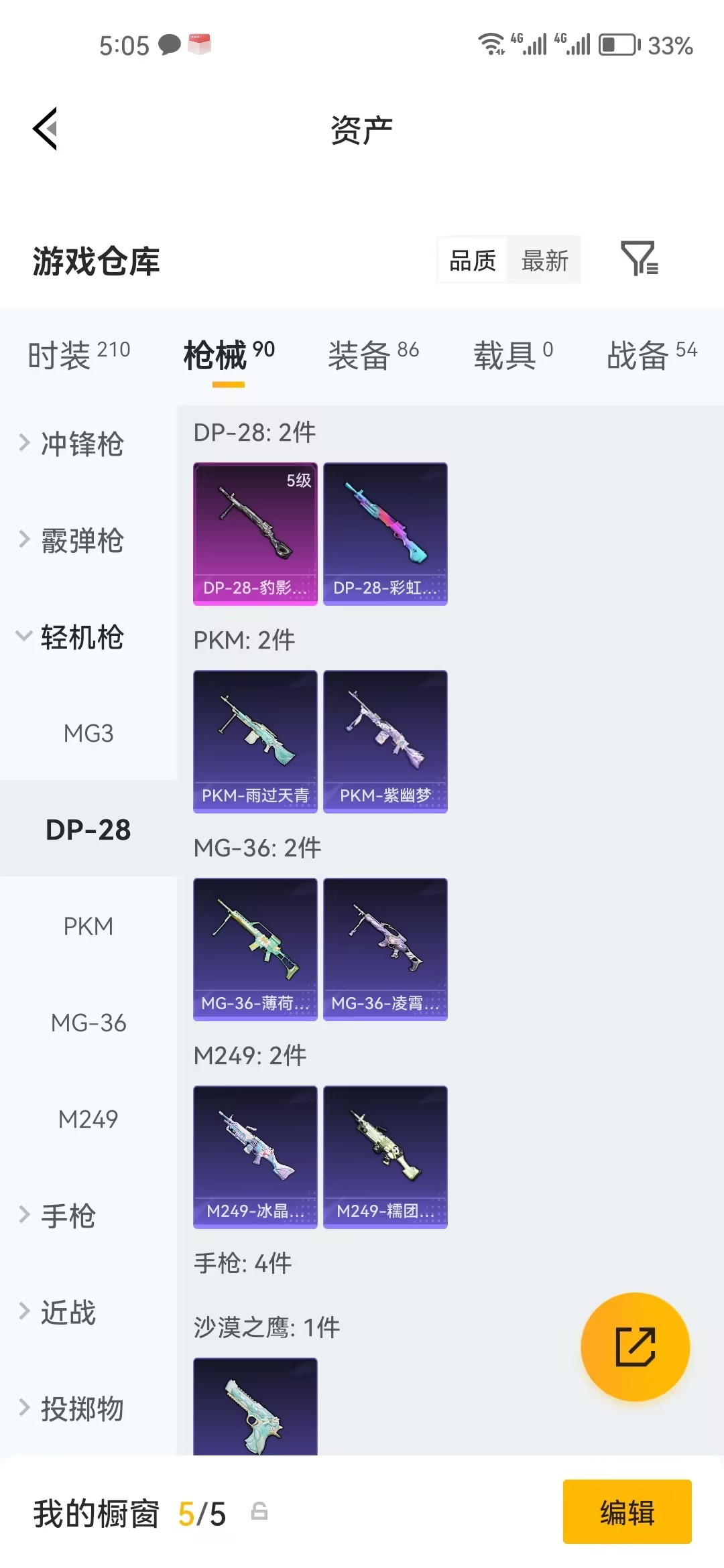Select the PKM-紫幽梦 weapon skin

pos(385,740)
